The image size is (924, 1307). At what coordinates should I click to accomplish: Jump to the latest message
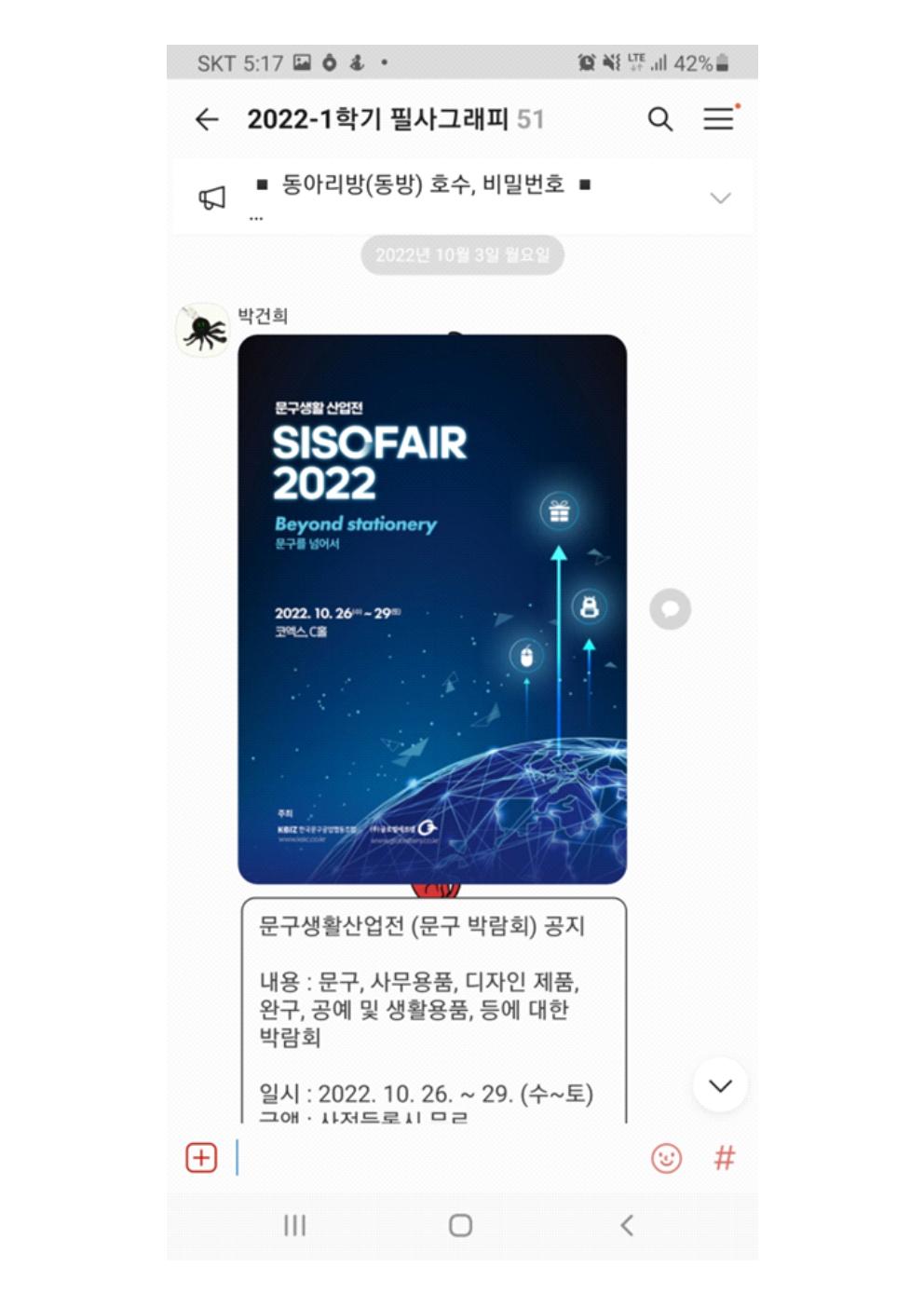[719, 1085]
